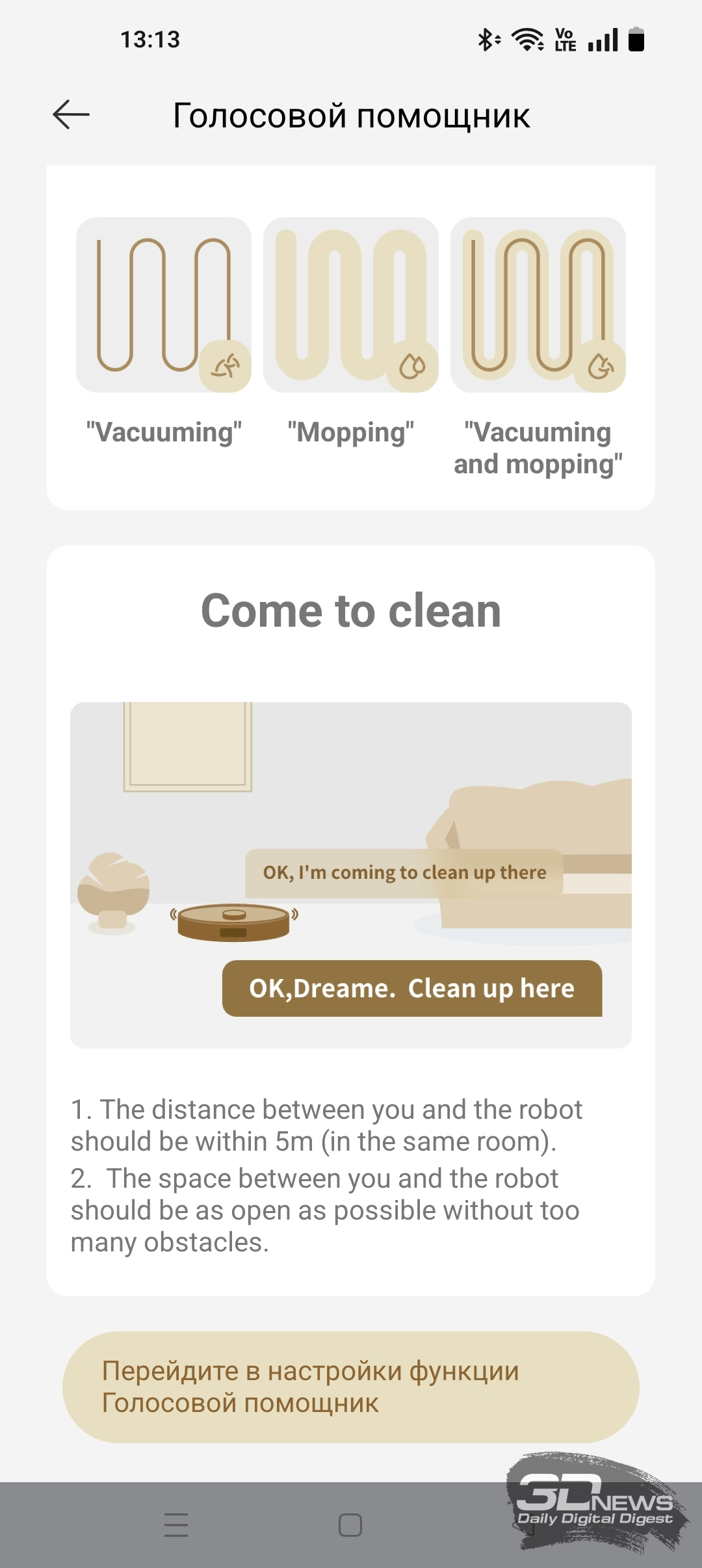
Task: Tap the system home button
Action: 350,1524
